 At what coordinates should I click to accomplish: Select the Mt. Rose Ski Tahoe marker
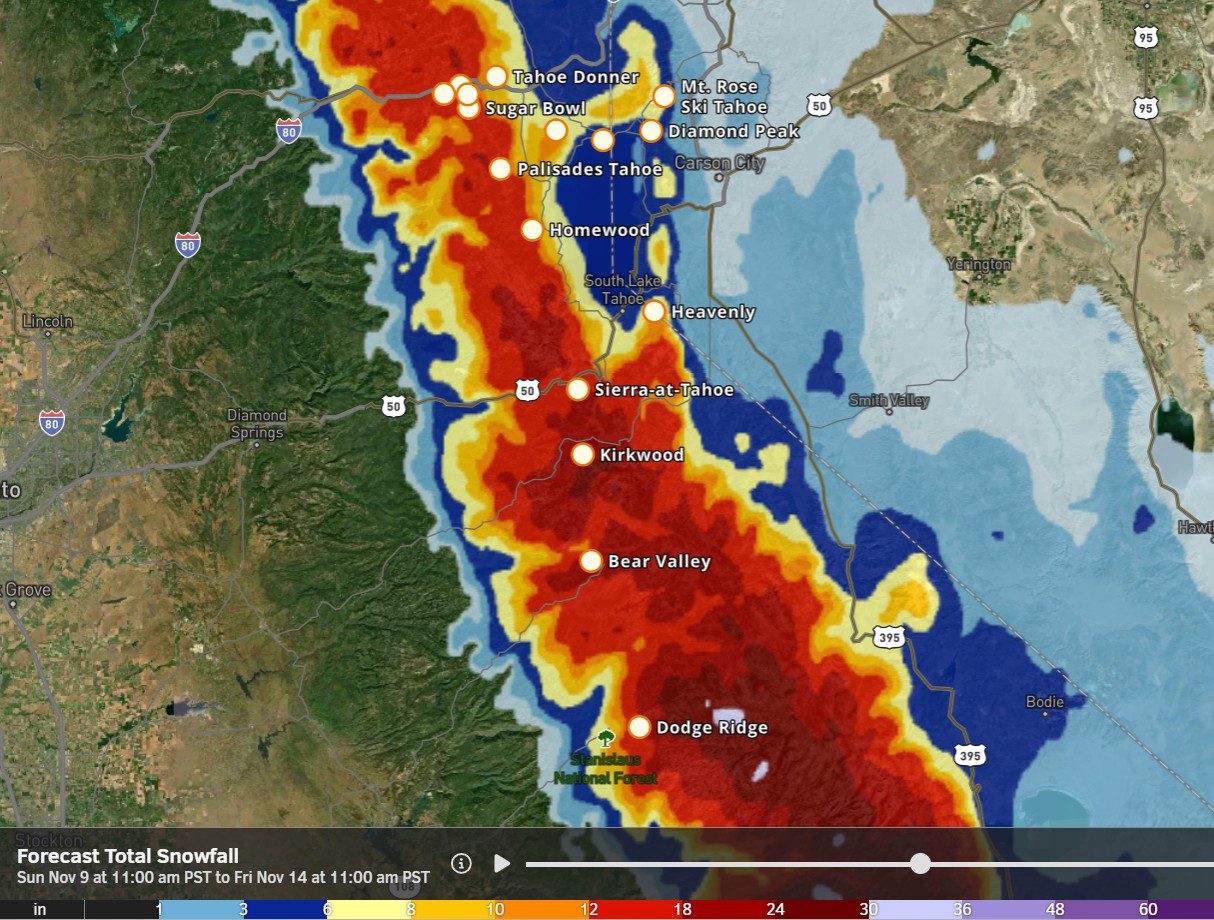pos(664,96)
